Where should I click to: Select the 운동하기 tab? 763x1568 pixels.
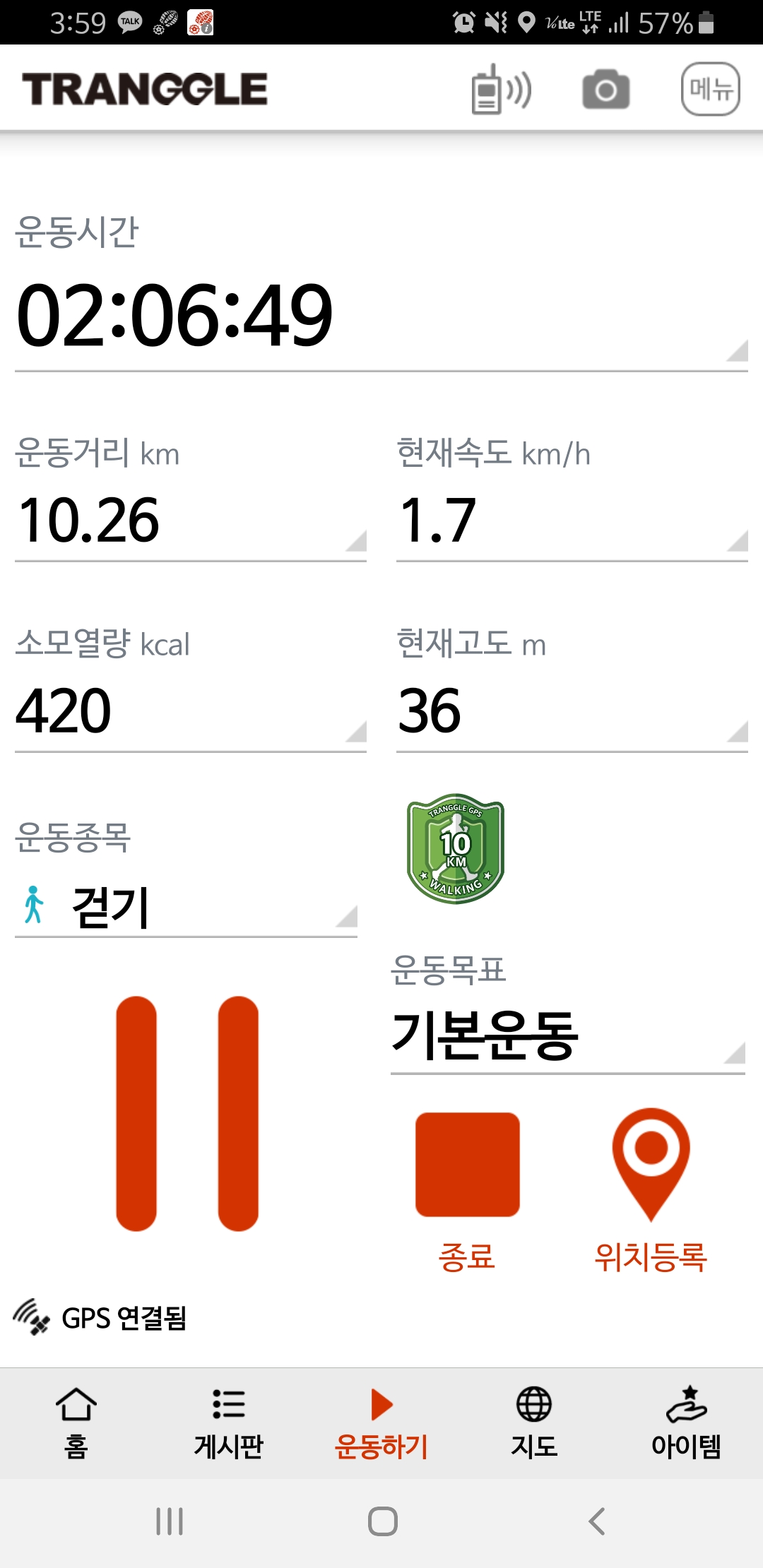click(x=381, y=1423)
